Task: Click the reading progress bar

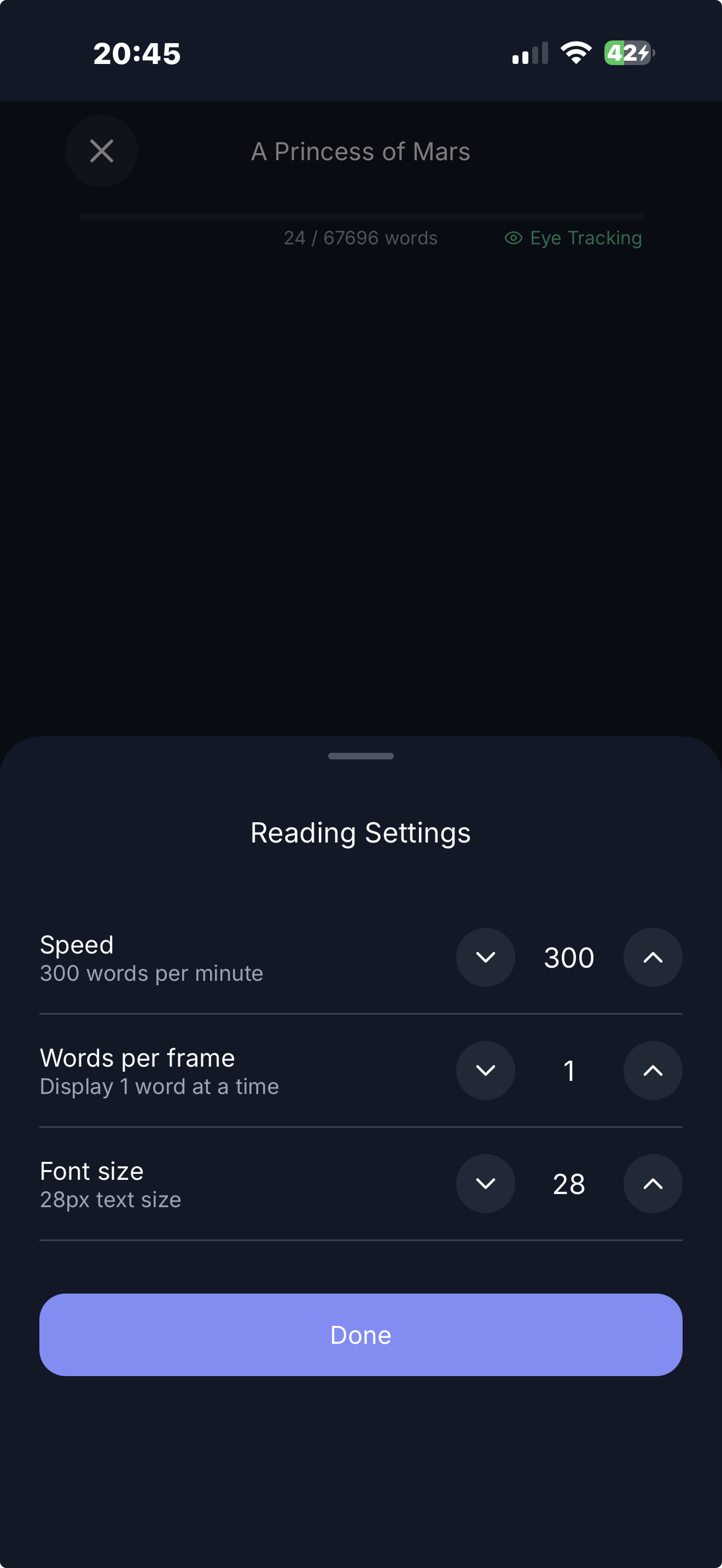Action: (x=360, y=216)
